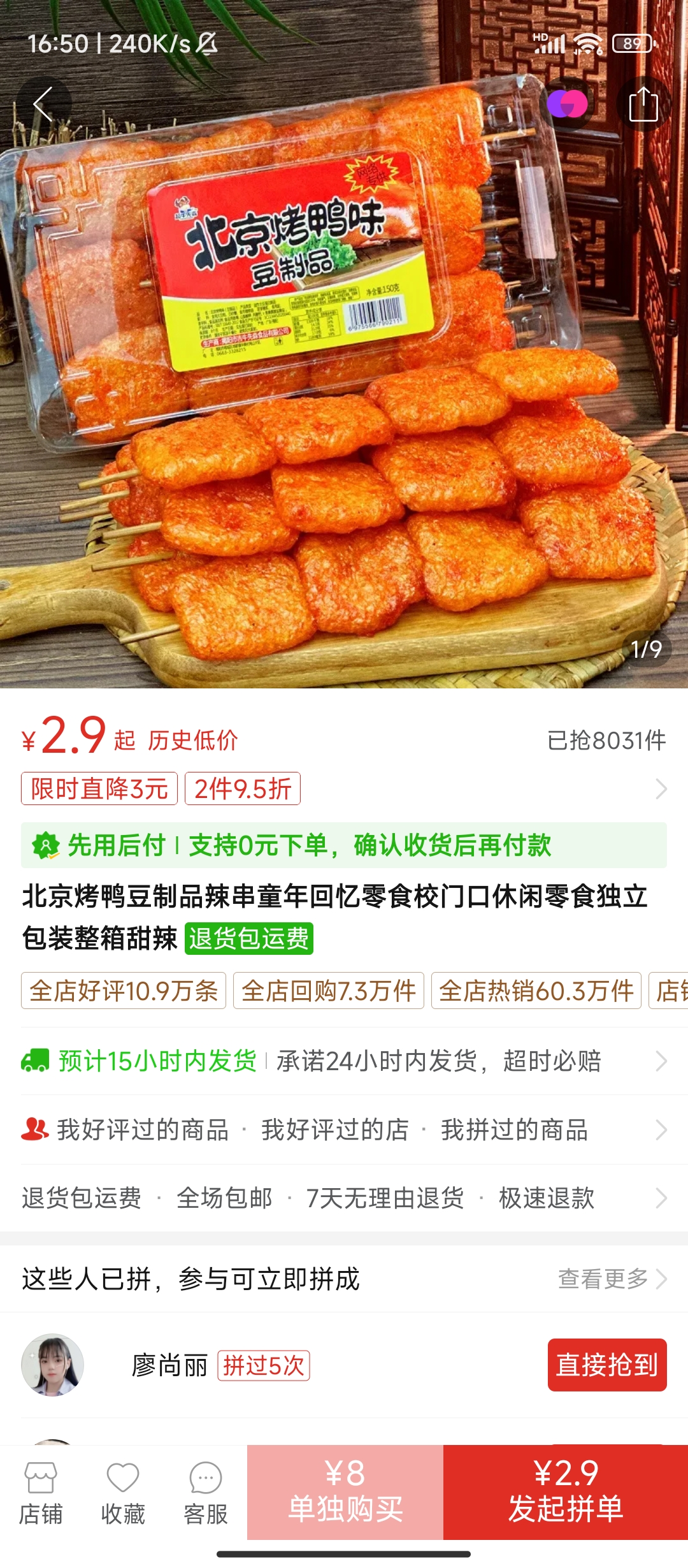Image resolution: width=688 pixels, height=1568 pixels.
Task: Open 我好评过的商品 row
Action: pyautogui.click(x=143, y=1130)
